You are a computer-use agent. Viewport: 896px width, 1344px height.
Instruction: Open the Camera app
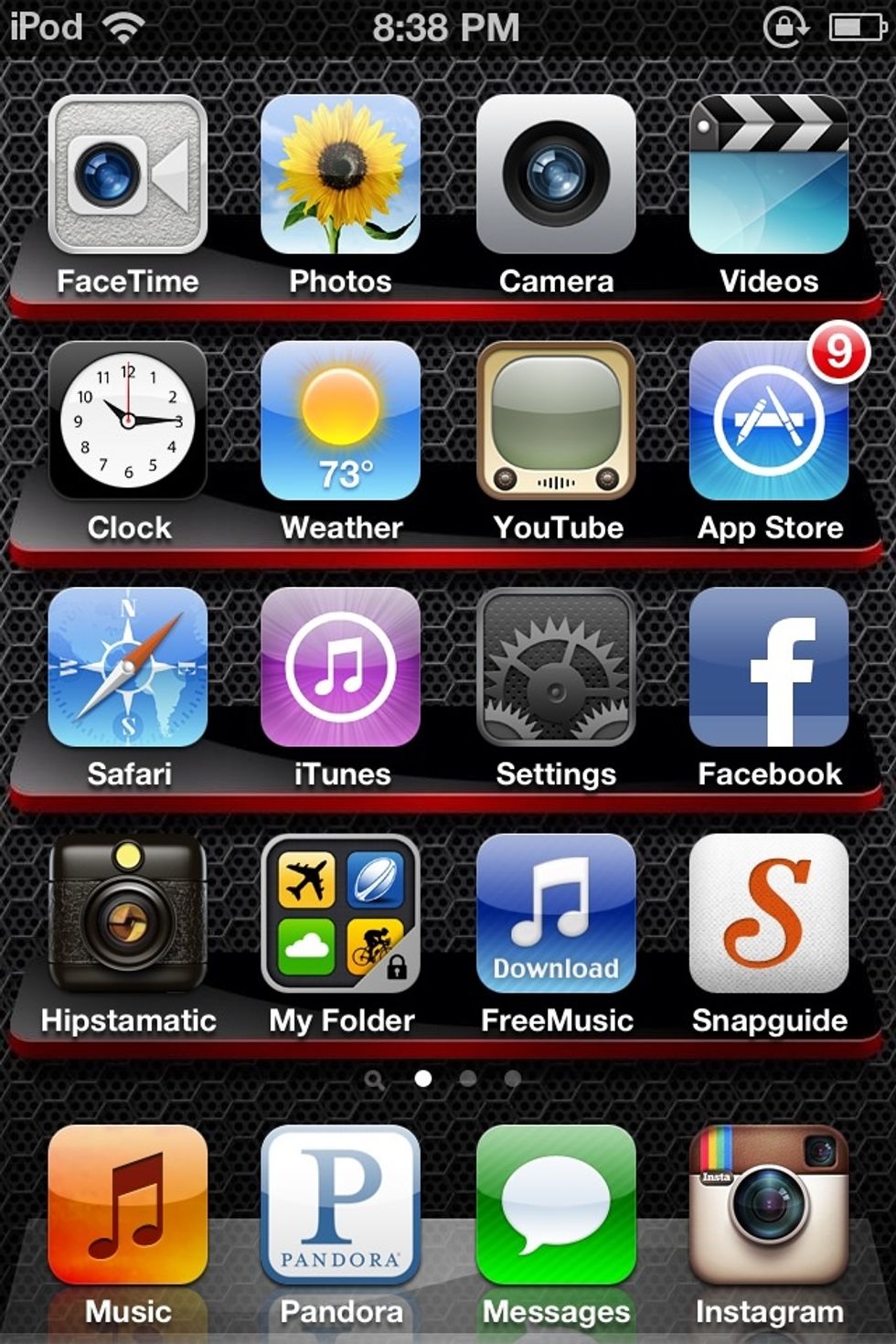pyautogui.click(x=555, y=174)
